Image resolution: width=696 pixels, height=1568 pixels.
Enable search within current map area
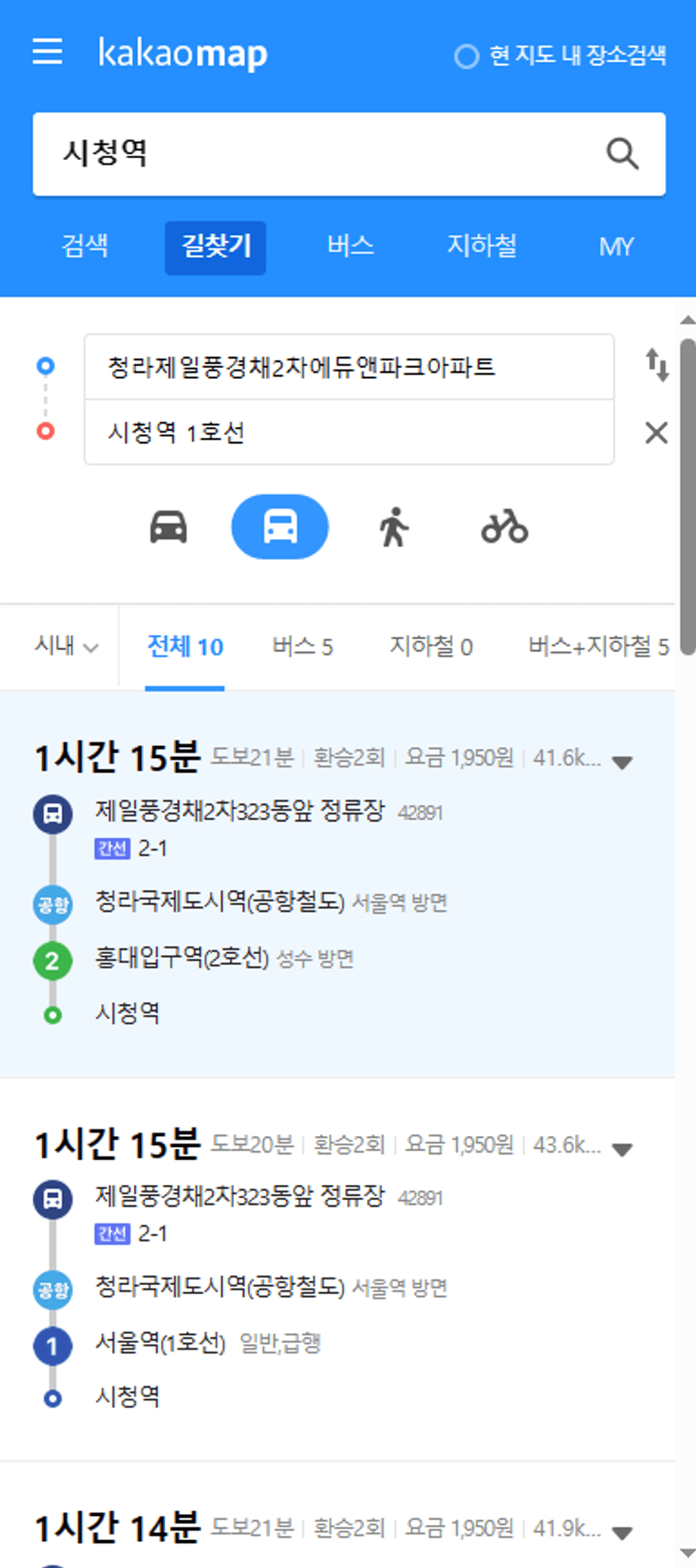click(561, 56)
